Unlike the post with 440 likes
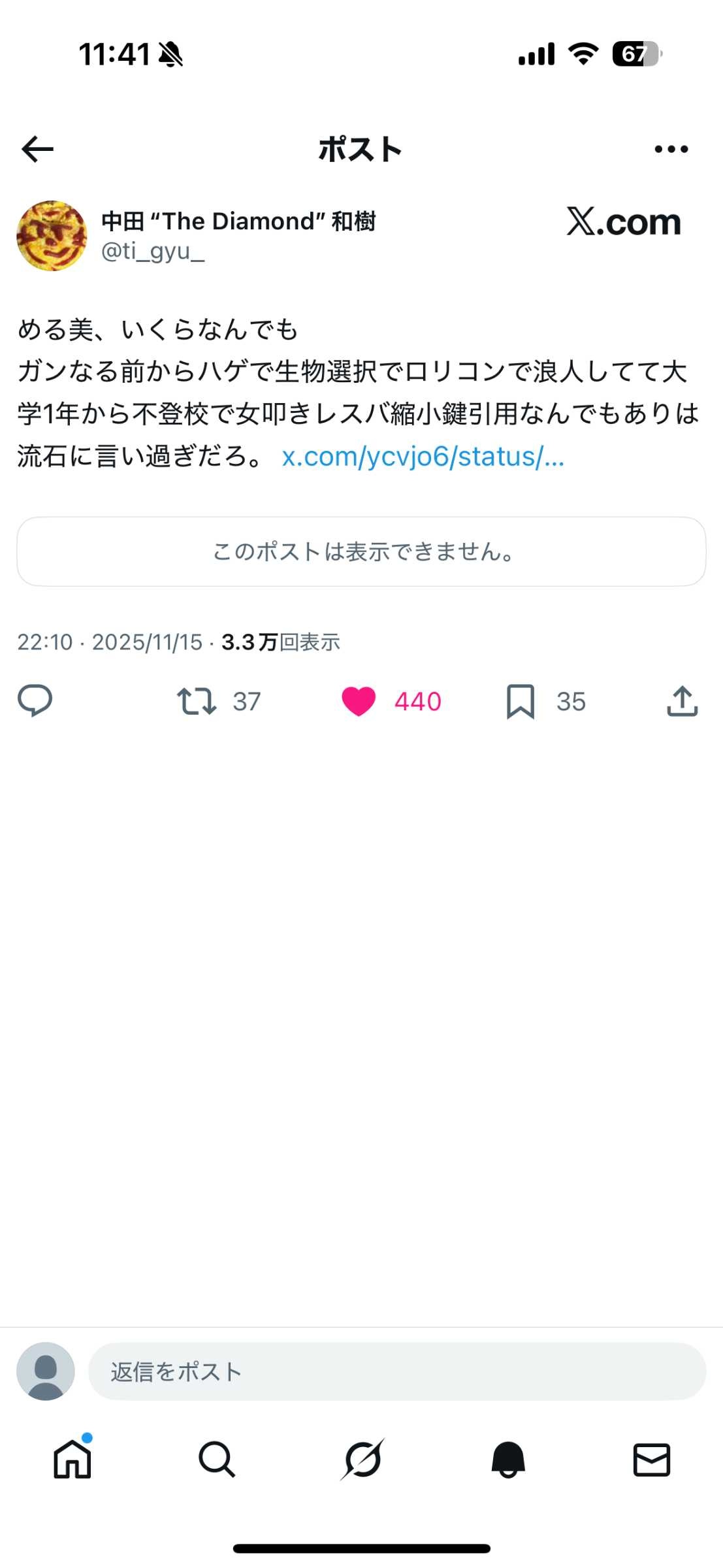723x1568 pixels. click(359, 701)
